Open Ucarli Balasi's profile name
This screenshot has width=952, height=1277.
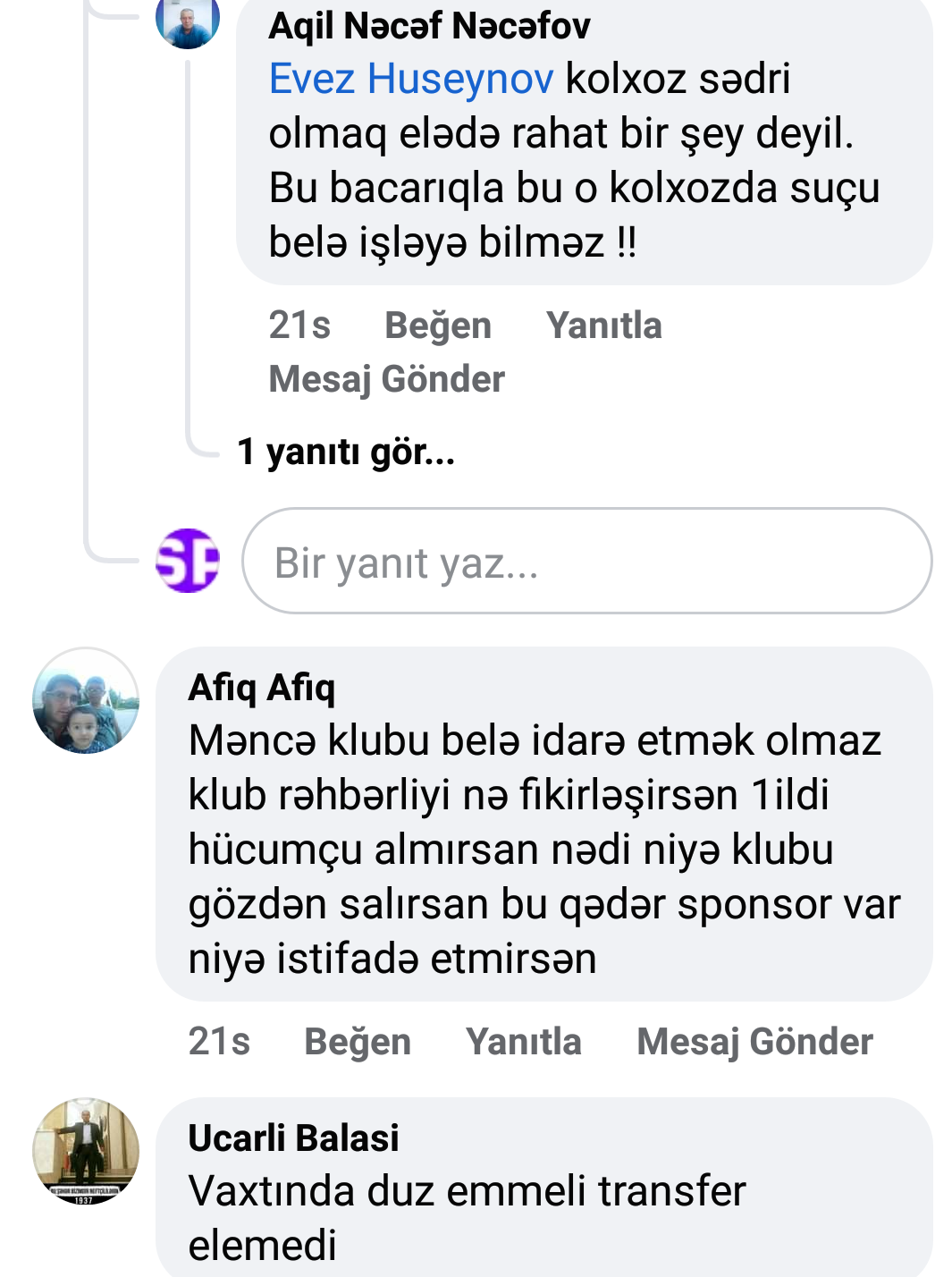pos(293,1137)
